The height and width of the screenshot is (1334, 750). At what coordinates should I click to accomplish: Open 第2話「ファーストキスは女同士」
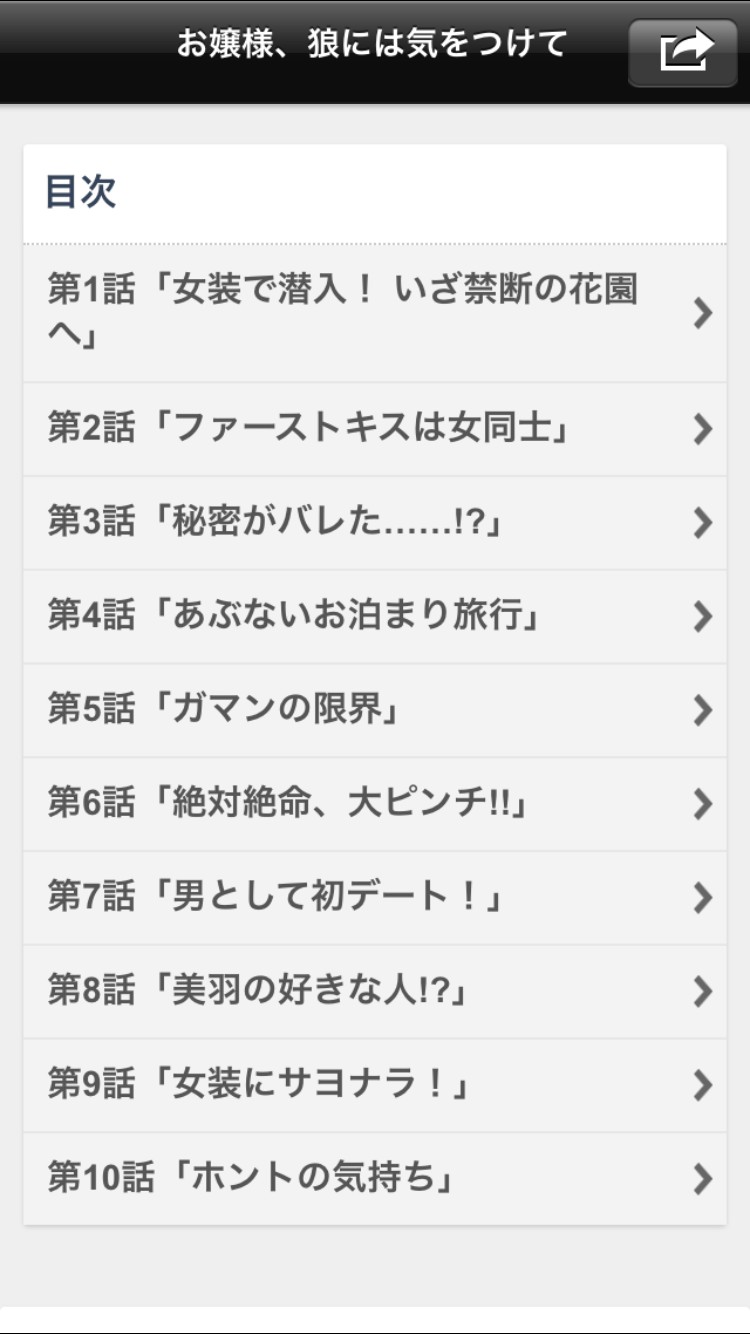tap(375, 429)
